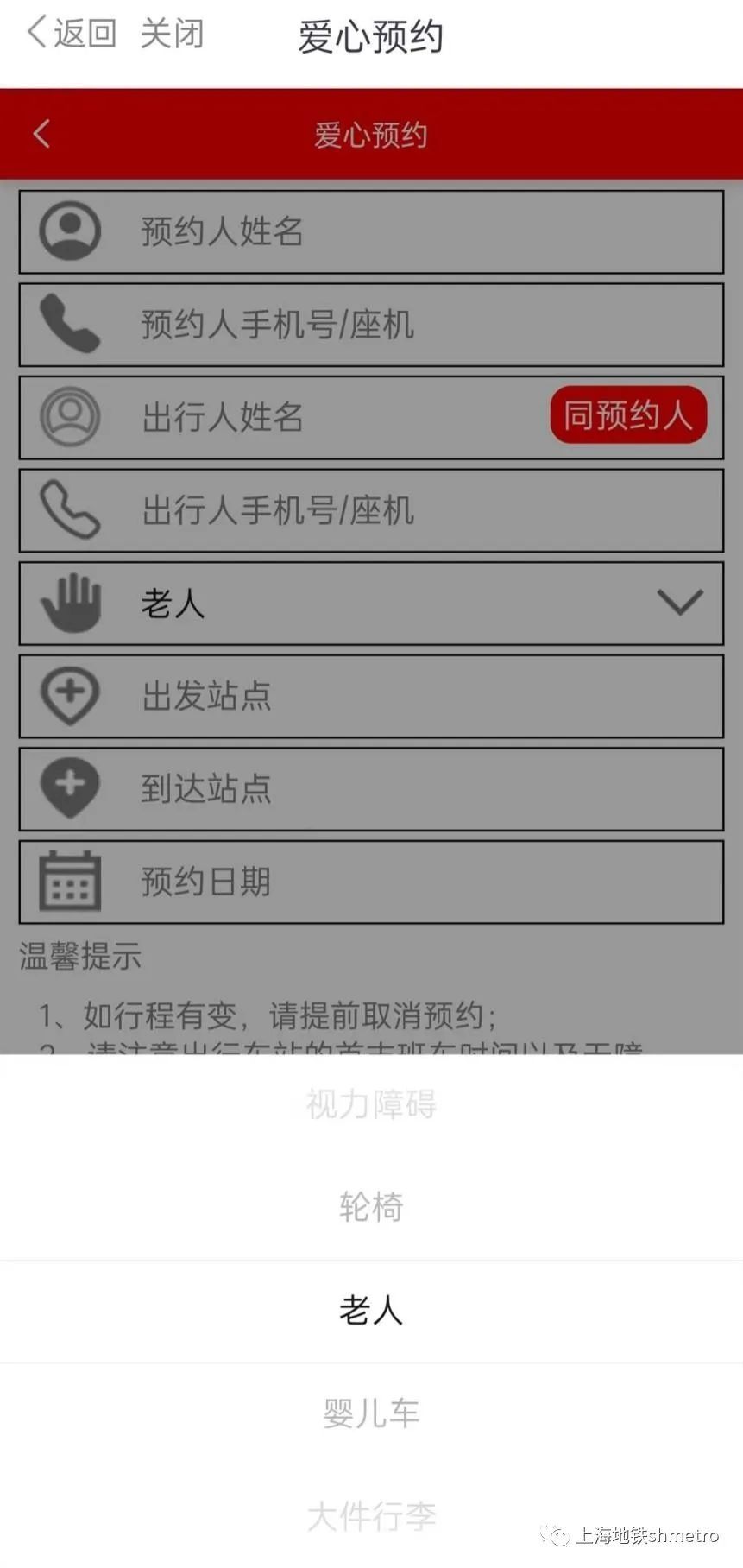Tap 关闭 to close the page
This screenshot has height=1568, width=743.
point(172,34)
